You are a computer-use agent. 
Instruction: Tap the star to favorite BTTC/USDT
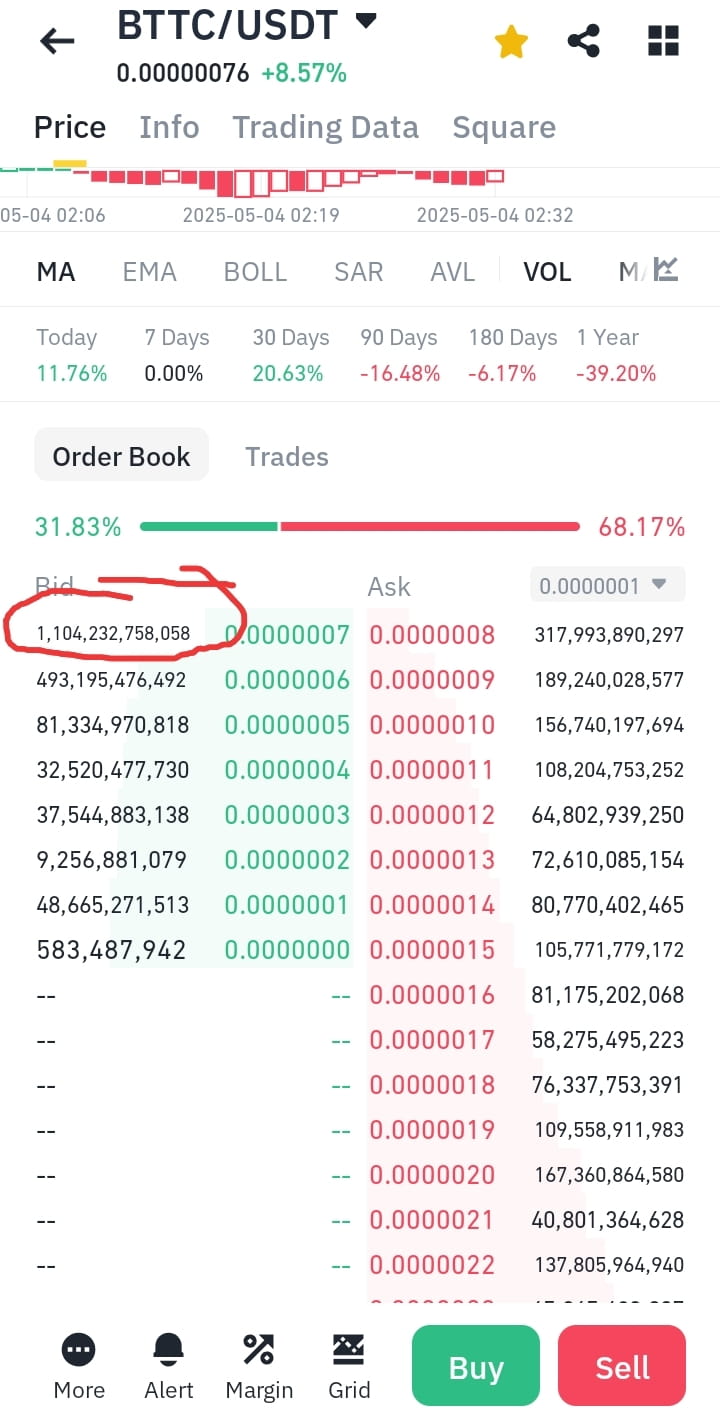pyautogui.click(x=511, y=40)
